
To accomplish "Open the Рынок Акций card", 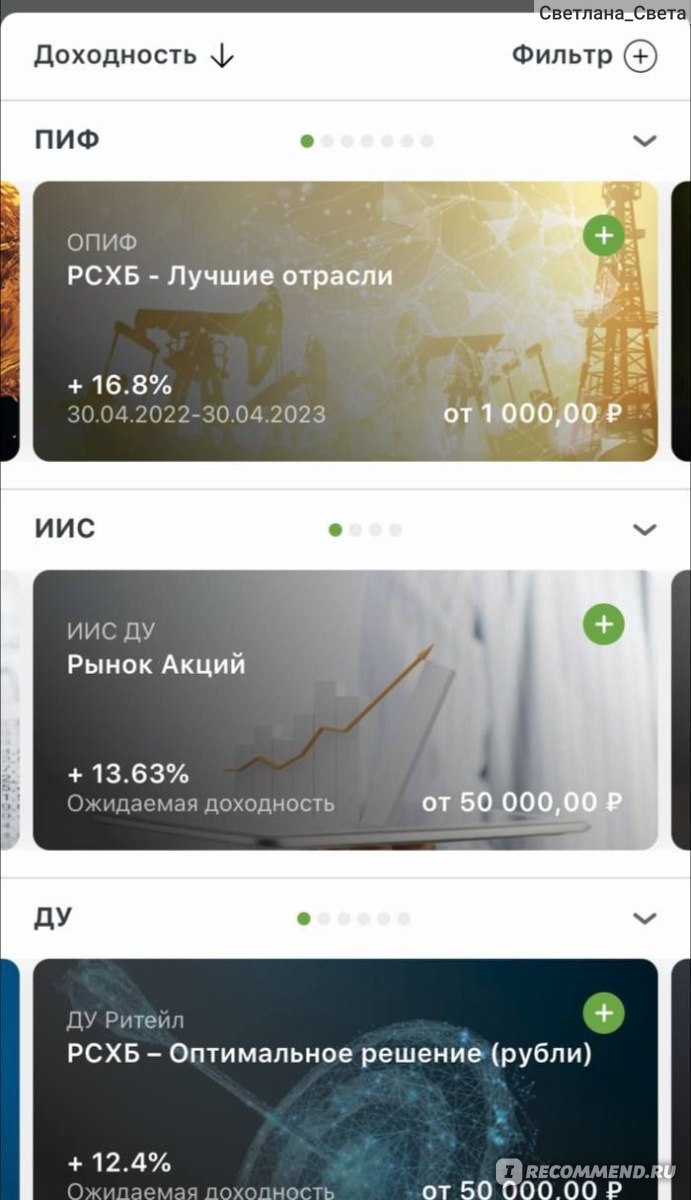I will tap(346, 710).
